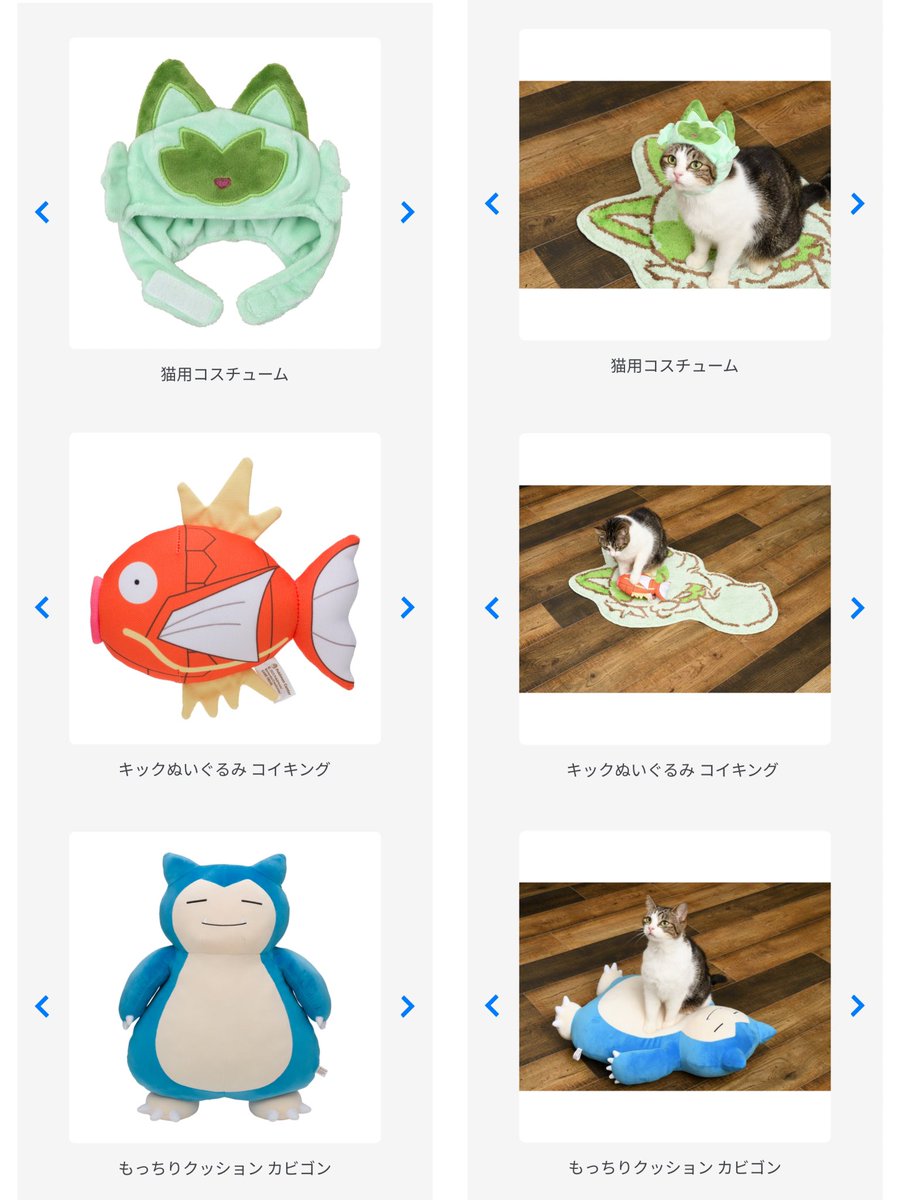The image size is (900, 1200).
Task: Click left arrow on Sprigatito hat carousel
Action: click(41, 211)
